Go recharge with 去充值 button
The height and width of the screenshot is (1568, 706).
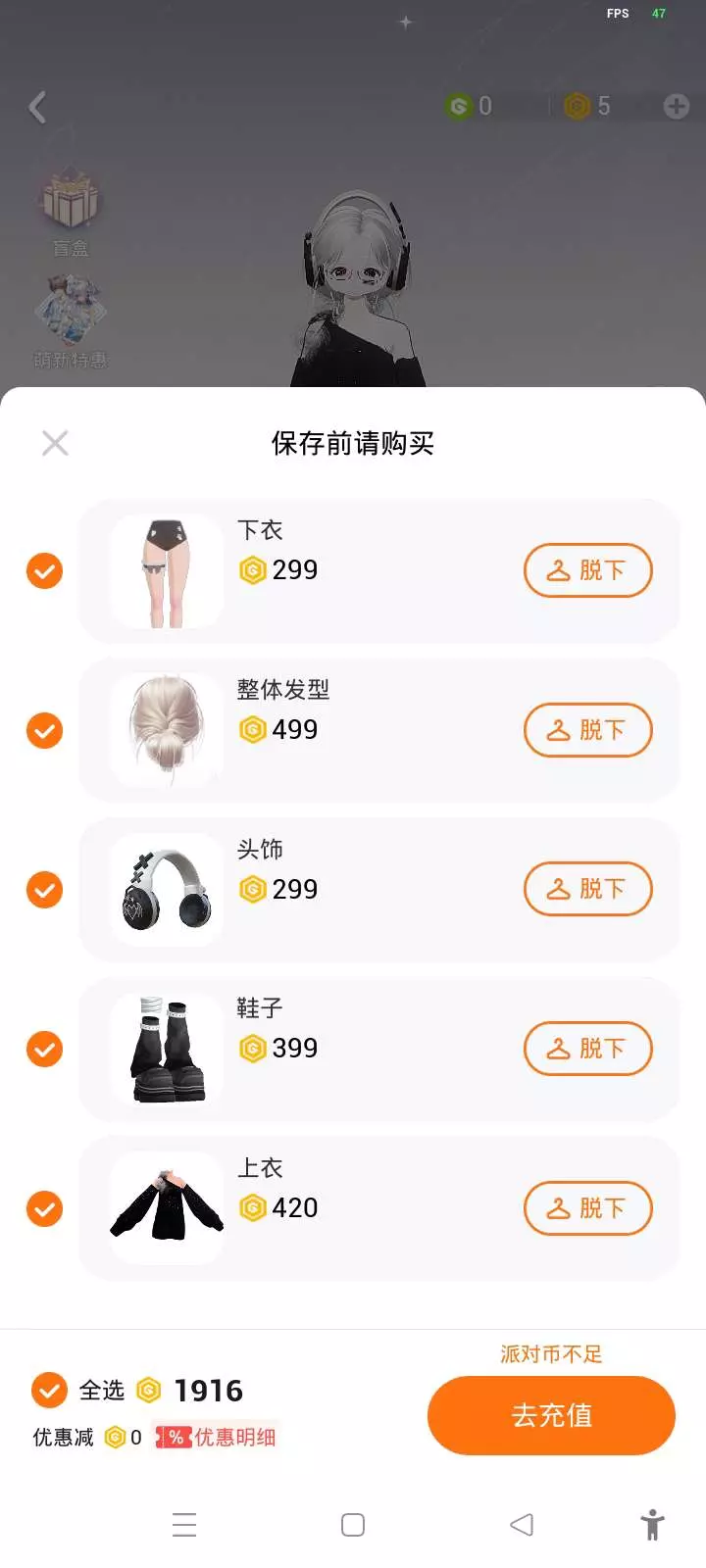click(x=551, y=1415)
